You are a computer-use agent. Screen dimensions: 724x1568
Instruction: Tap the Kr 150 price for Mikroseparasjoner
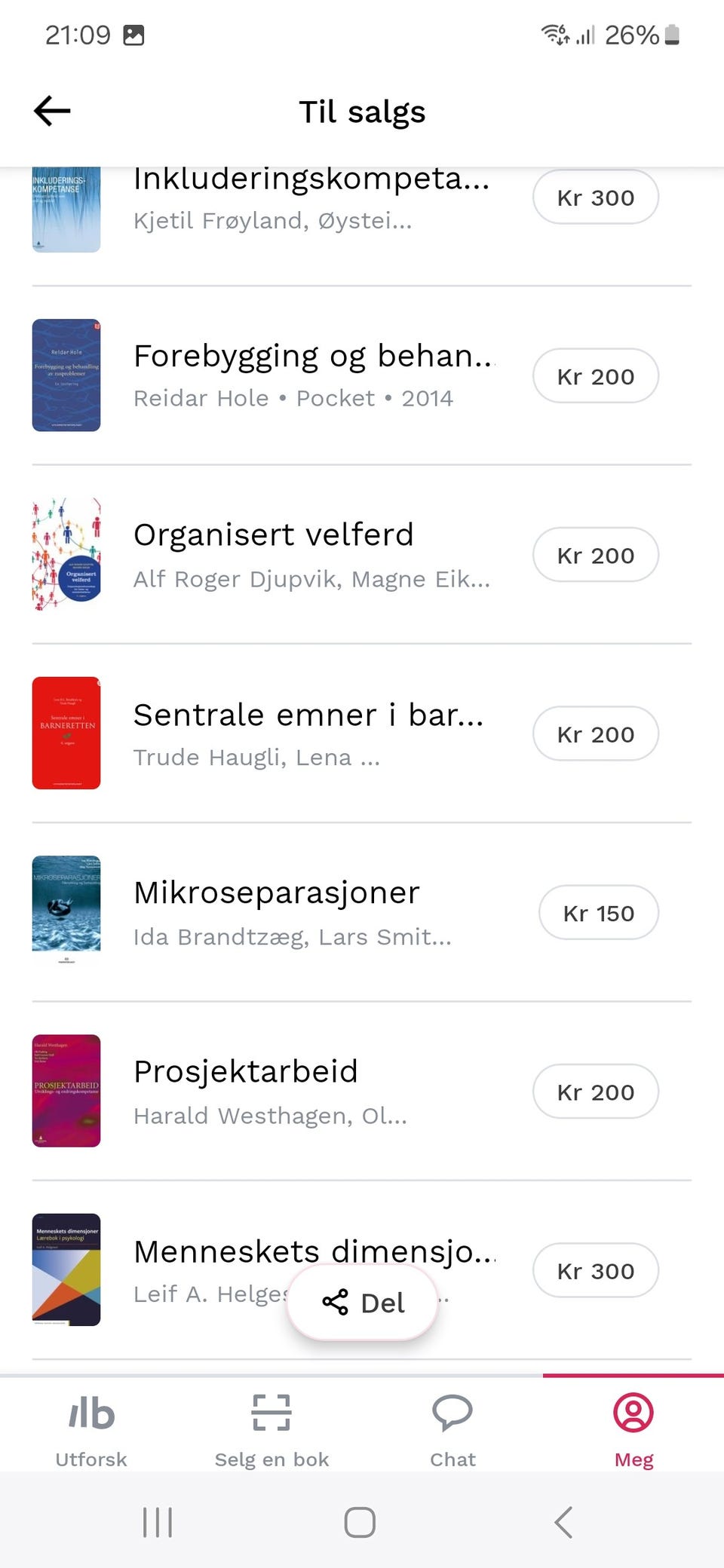(x=598, y=912)
